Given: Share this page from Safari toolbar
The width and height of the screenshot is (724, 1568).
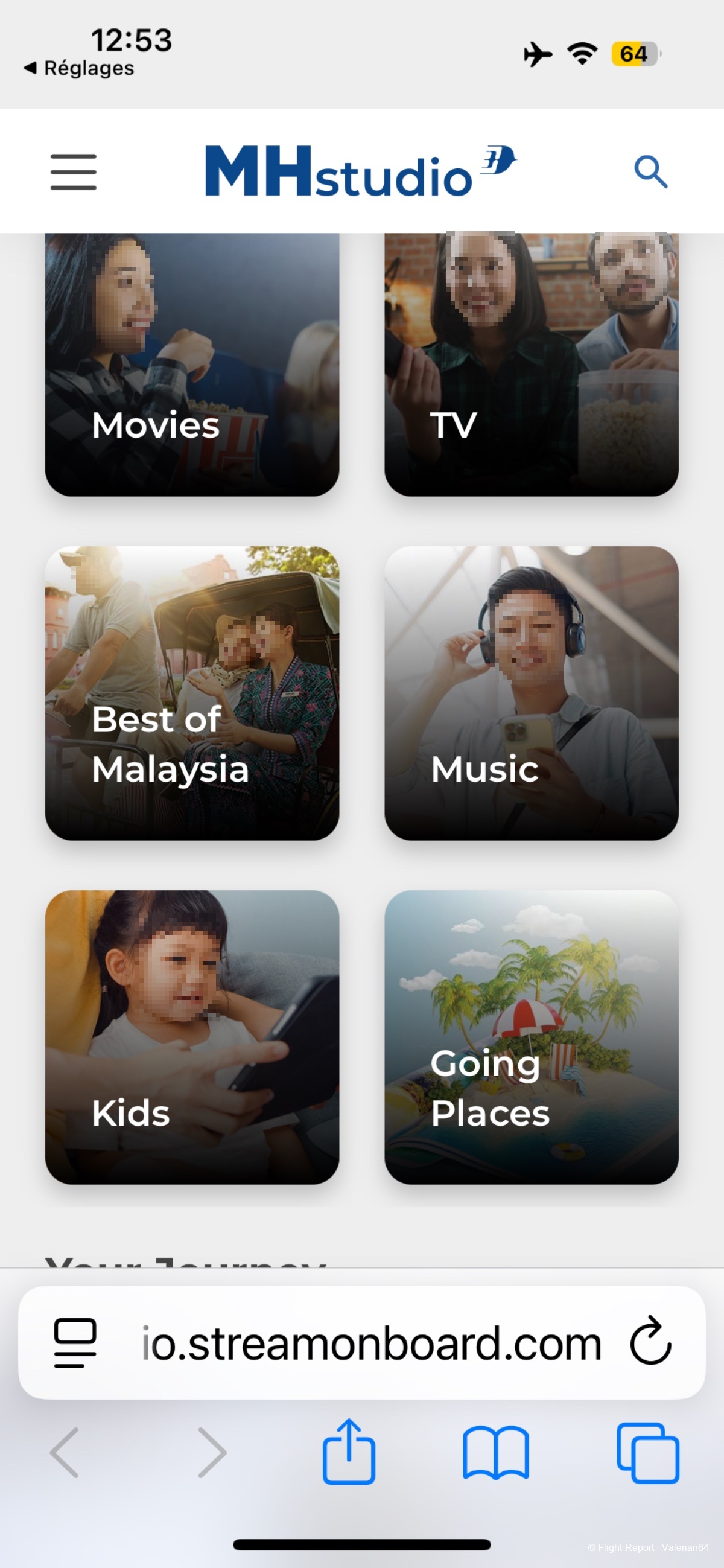Looking at the screenshot, I should point(349,1452).
